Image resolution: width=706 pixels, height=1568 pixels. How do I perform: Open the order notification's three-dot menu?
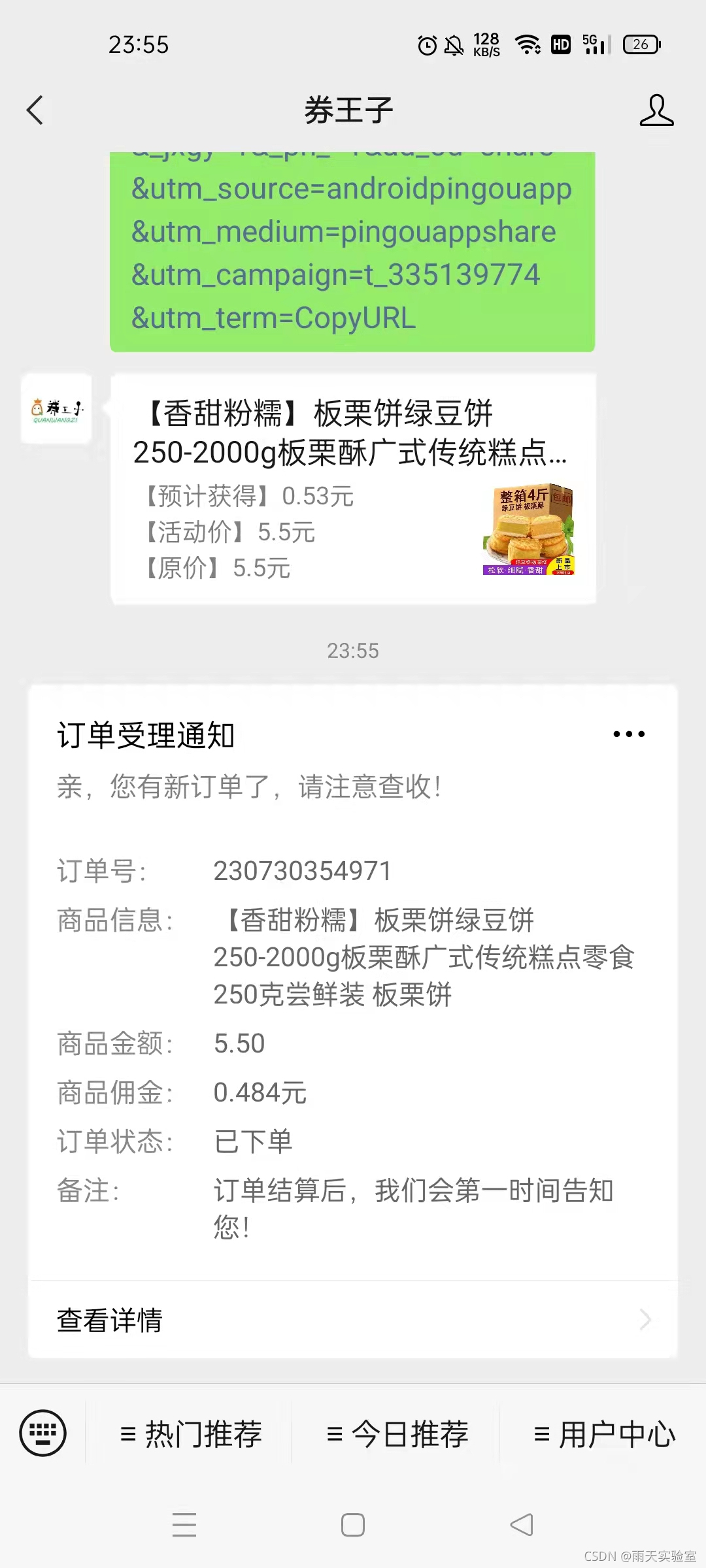pos(629,734)
